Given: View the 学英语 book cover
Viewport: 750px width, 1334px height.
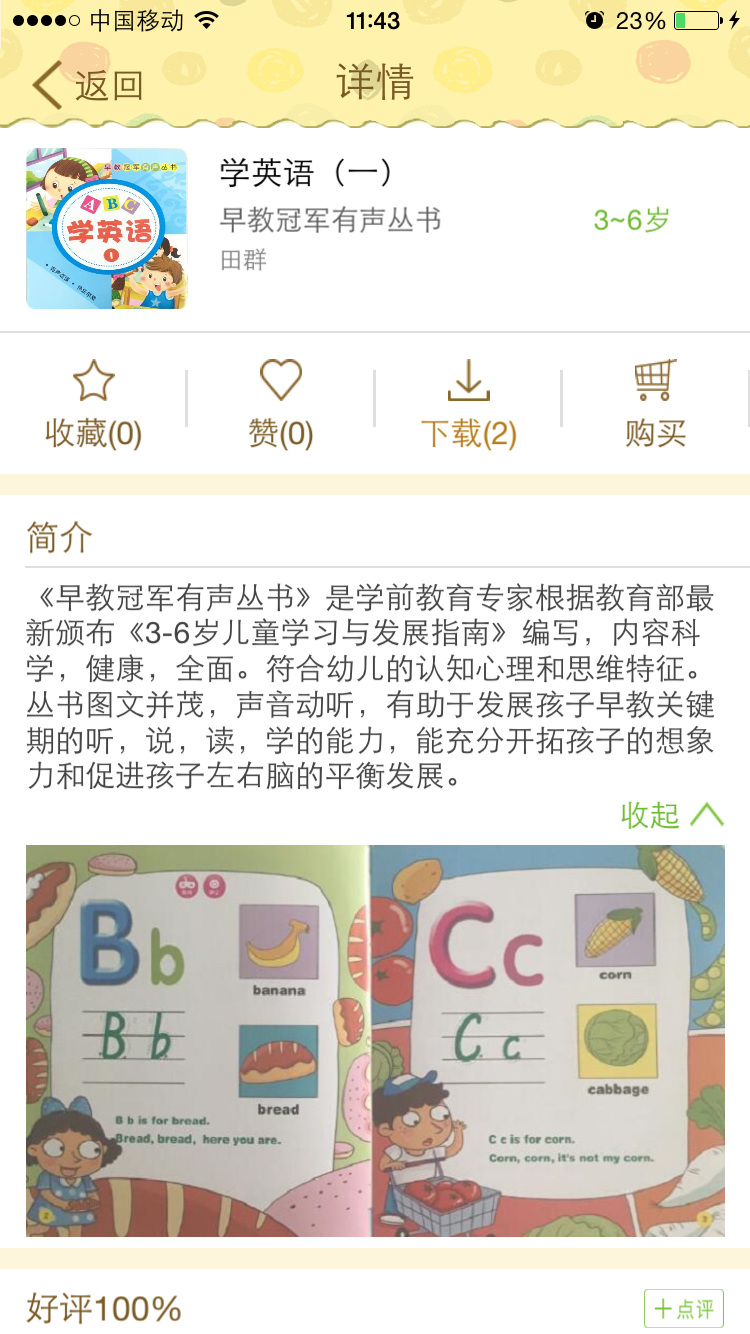Looking at the screenshot, I should pyautogui.click(x=107, y=229).
